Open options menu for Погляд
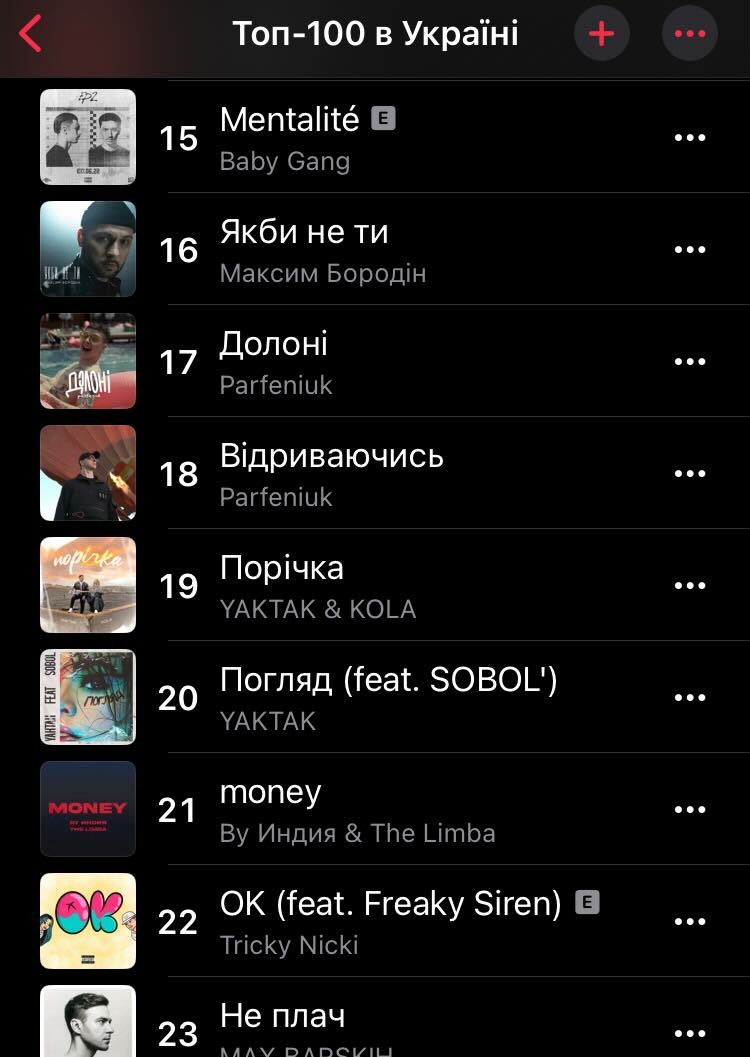 point(690,698)
